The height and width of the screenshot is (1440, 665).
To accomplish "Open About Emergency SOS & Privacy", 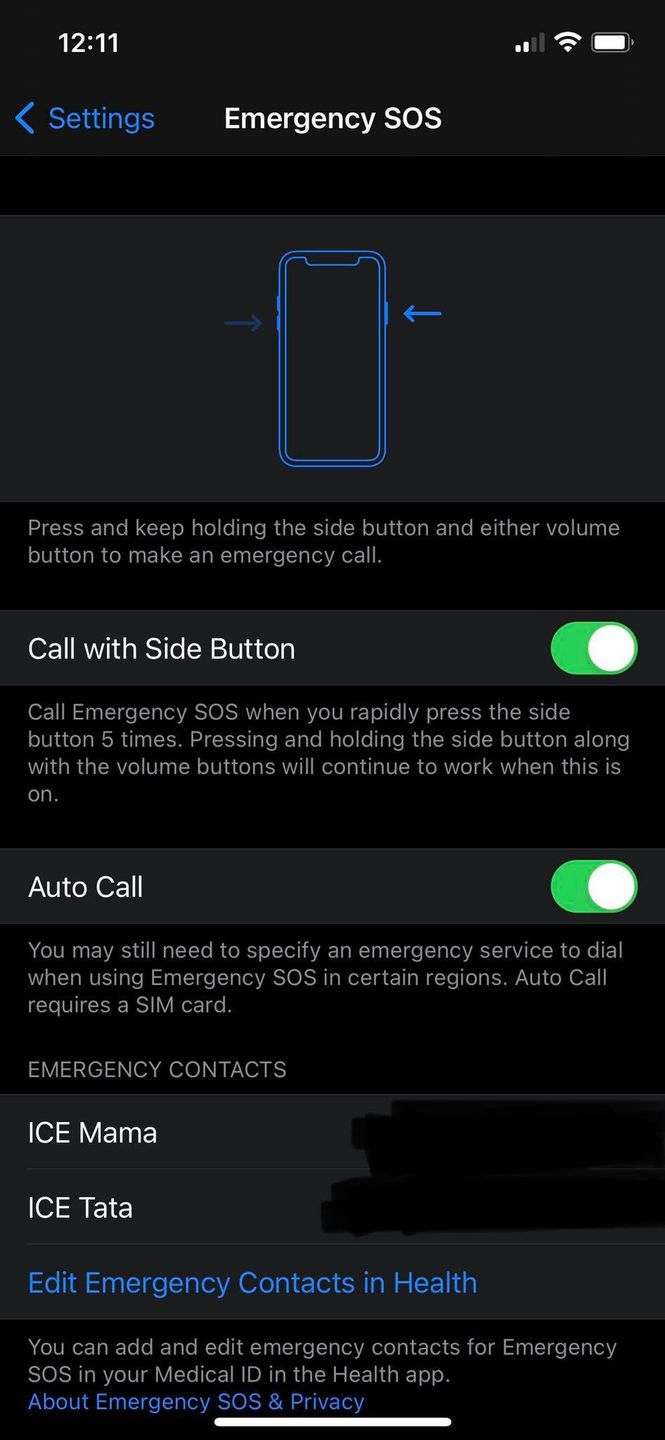I will point(196,1402).
